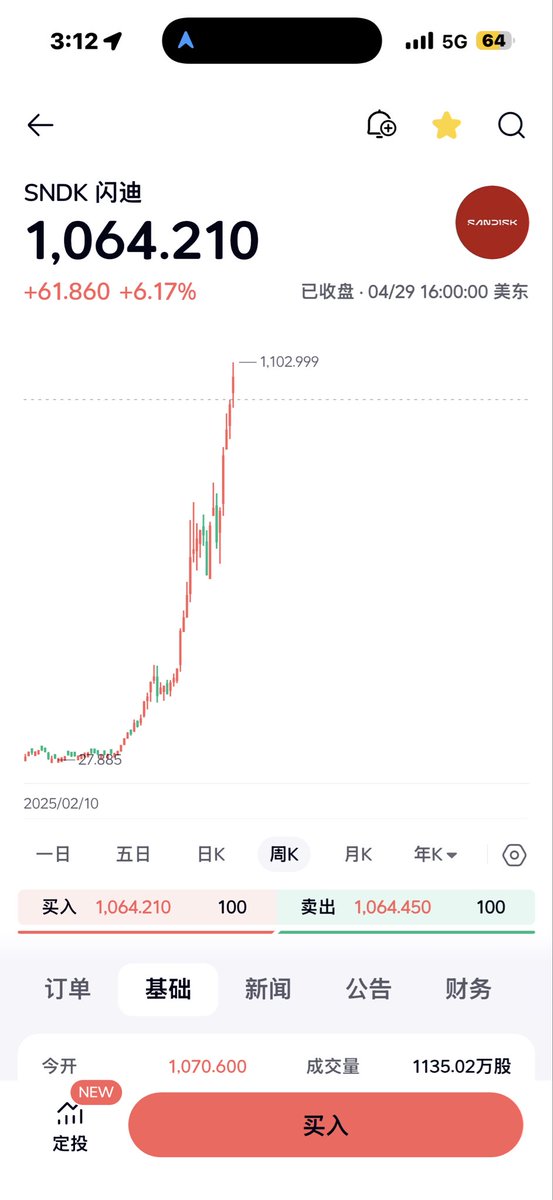
Task: Expand the 年K period dropdown
Action: point(436,854)
